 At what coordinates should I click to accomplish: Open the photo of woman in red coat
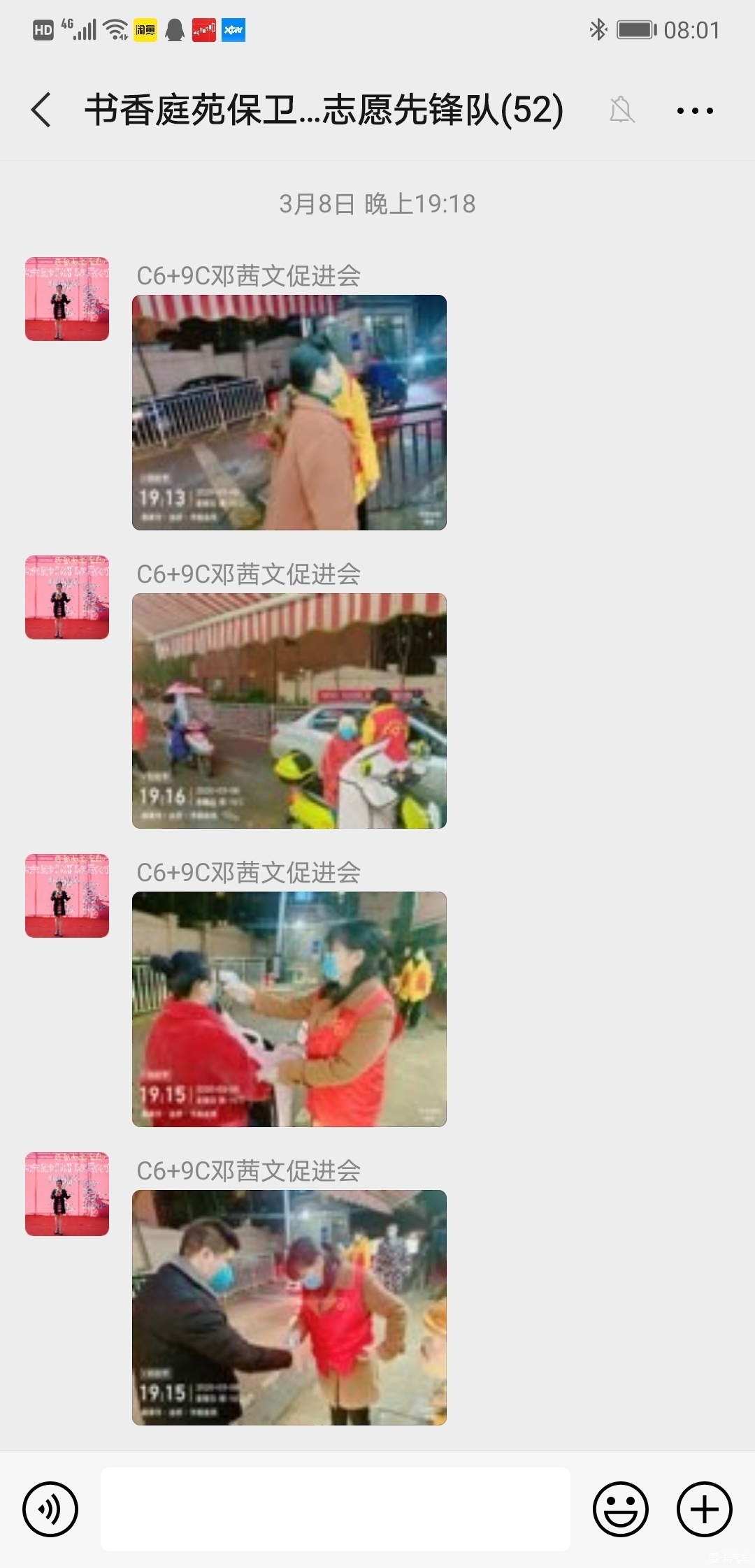(289, 1009)
